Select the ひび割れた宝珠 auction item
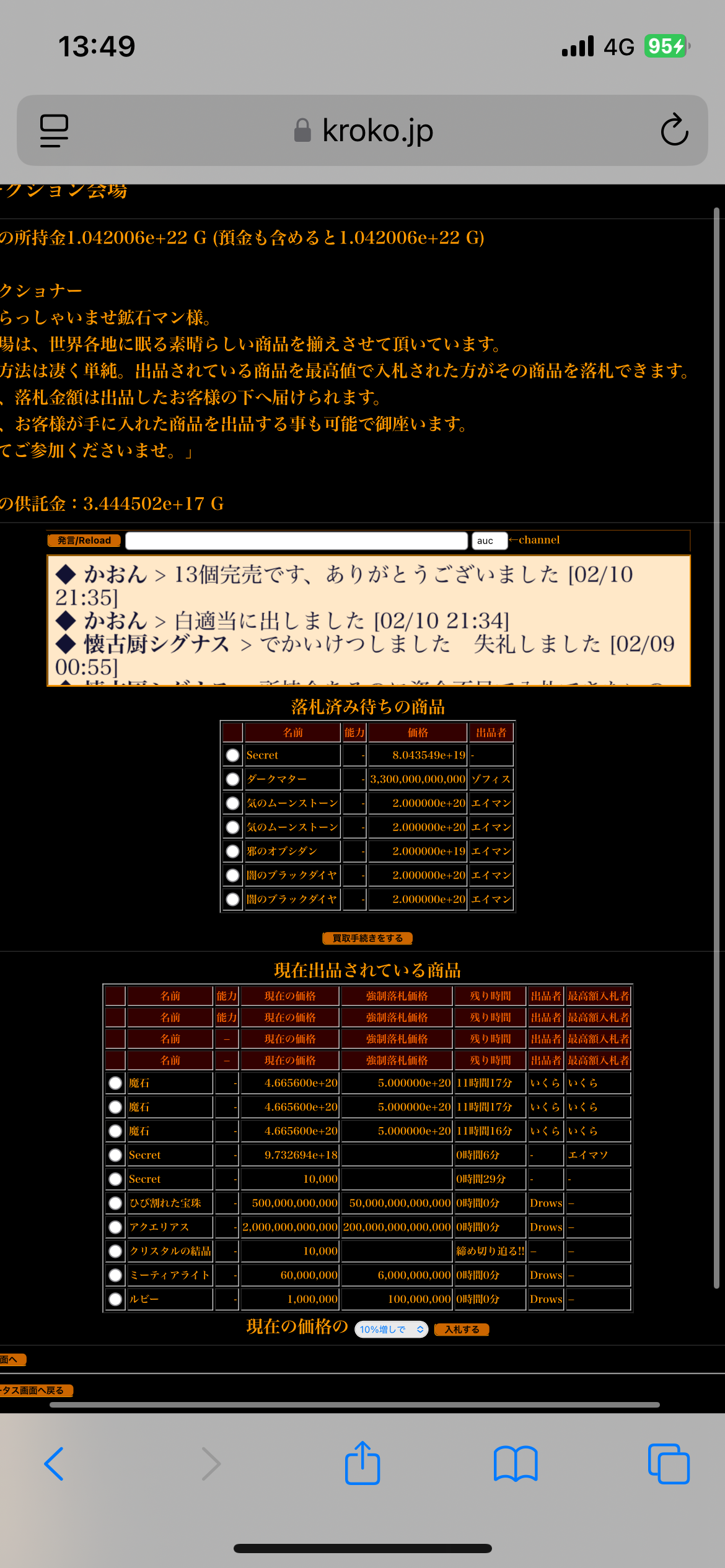The width and height of the screenshot is (725, 1568). click(115, 1203)
